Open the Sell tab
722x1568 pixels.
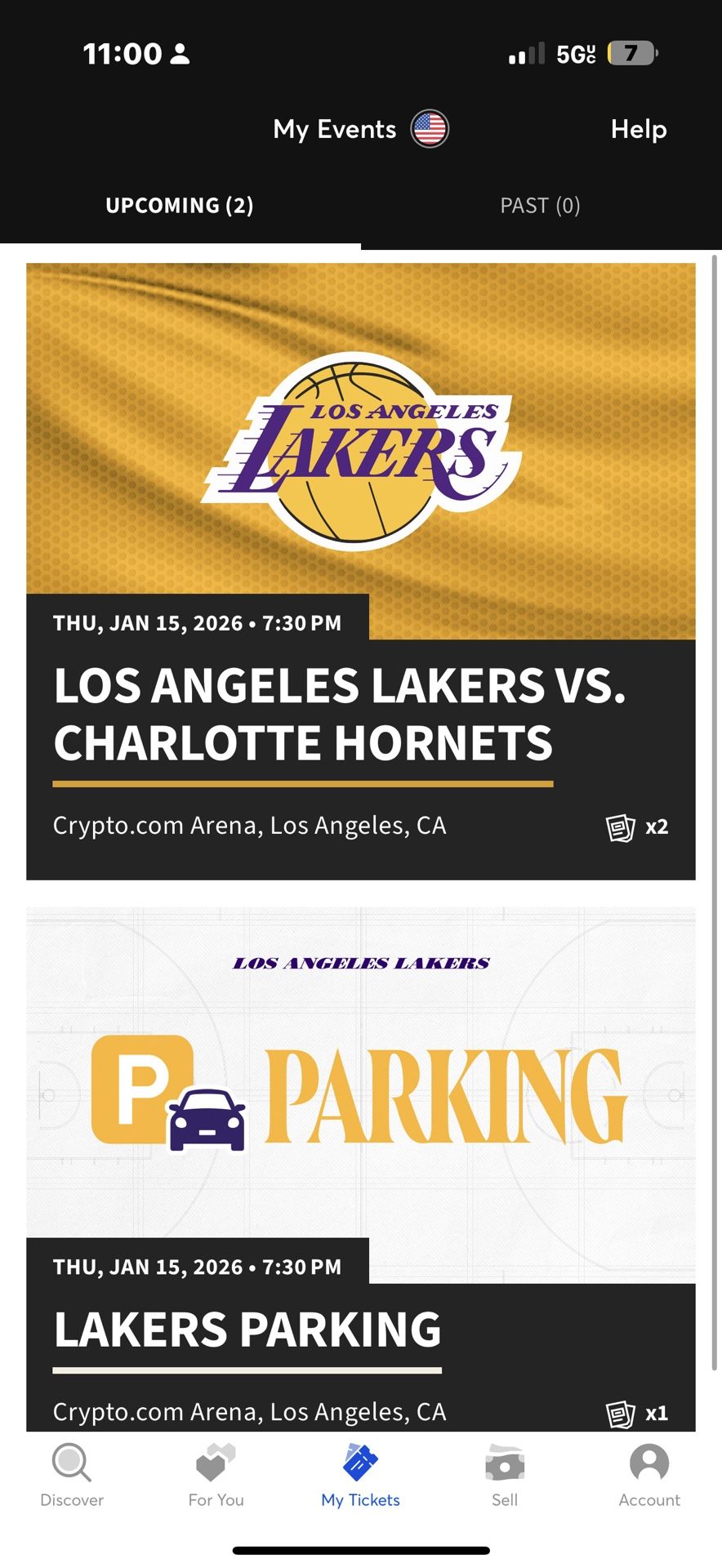point(505,1475)
